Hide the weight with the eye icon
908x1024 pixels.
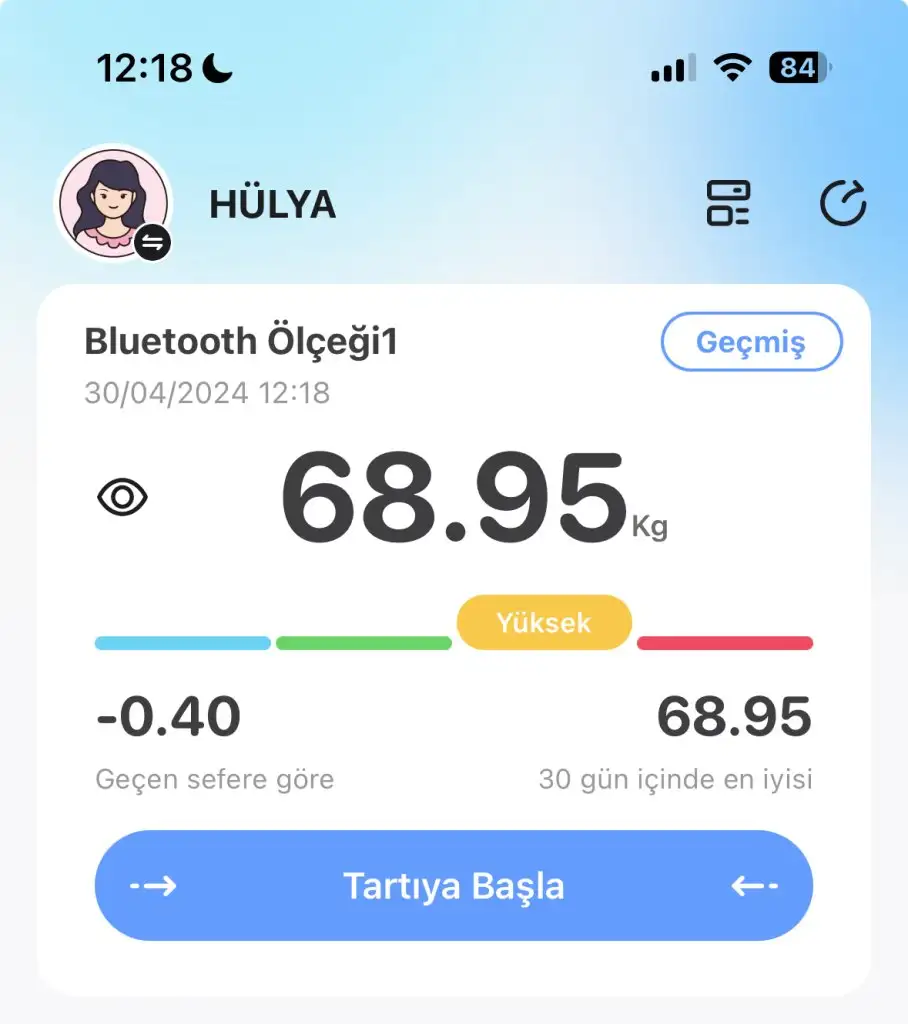point(123,497)
